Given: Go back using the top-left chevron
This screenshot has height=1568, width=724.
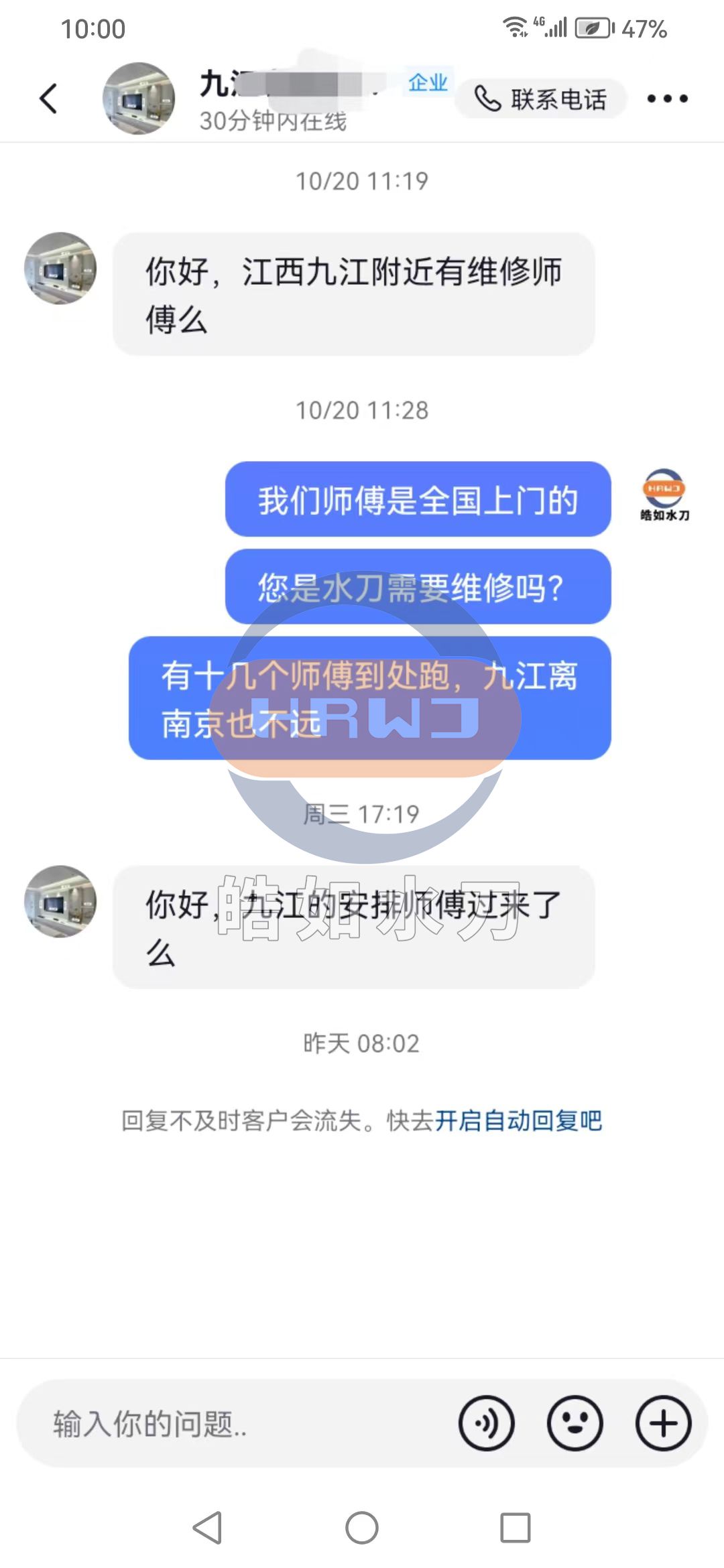Looking at the screenshot, I should pos(47,98).
